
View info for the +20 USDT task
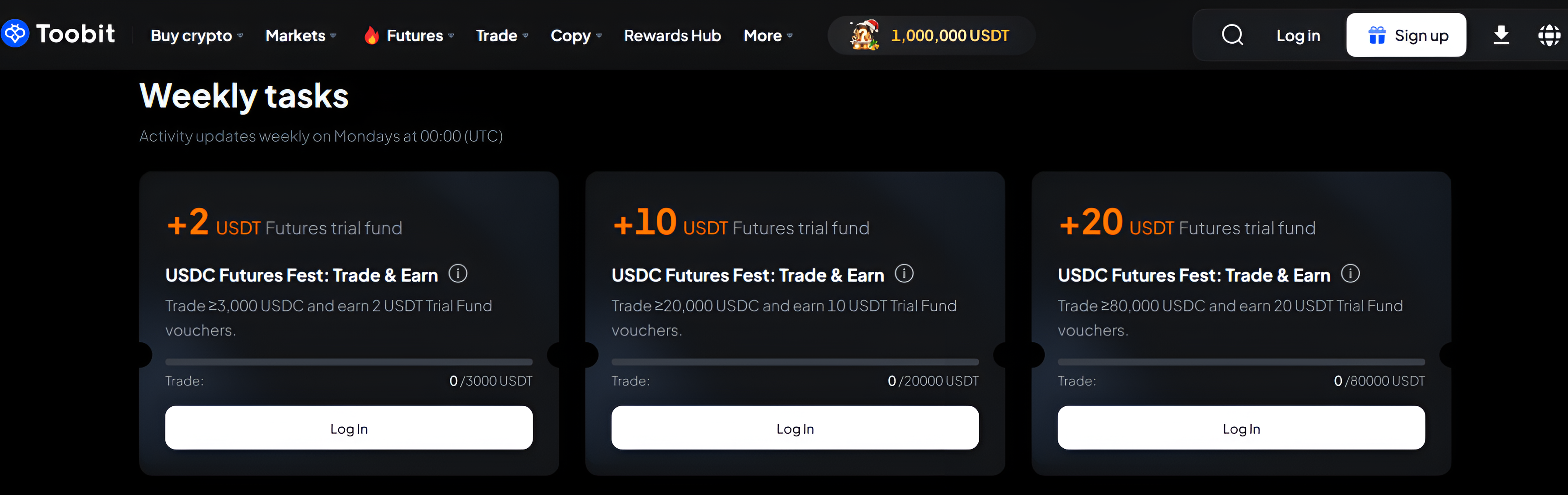[x=1350, y=274]
